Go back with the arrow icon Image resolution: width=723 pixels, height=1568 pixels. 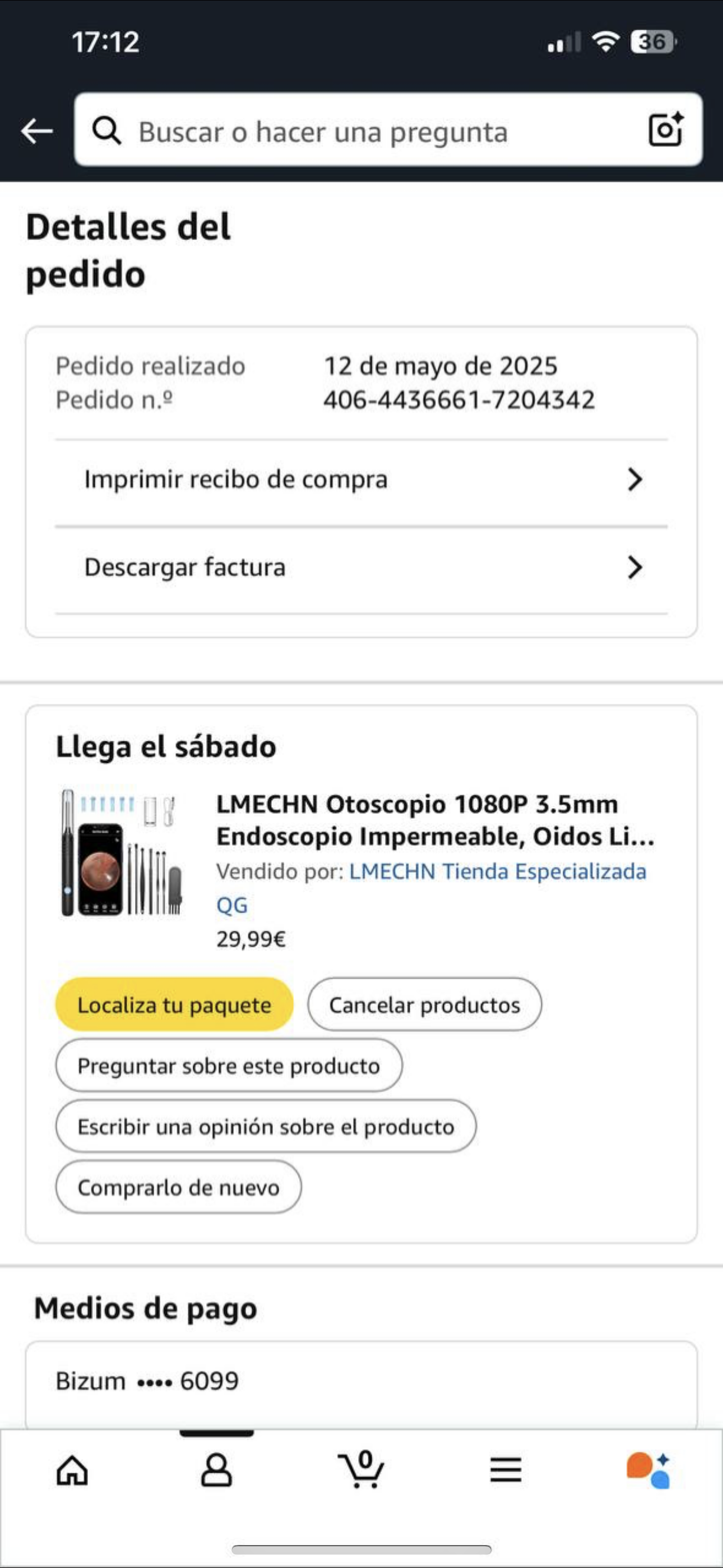(36, 130)
